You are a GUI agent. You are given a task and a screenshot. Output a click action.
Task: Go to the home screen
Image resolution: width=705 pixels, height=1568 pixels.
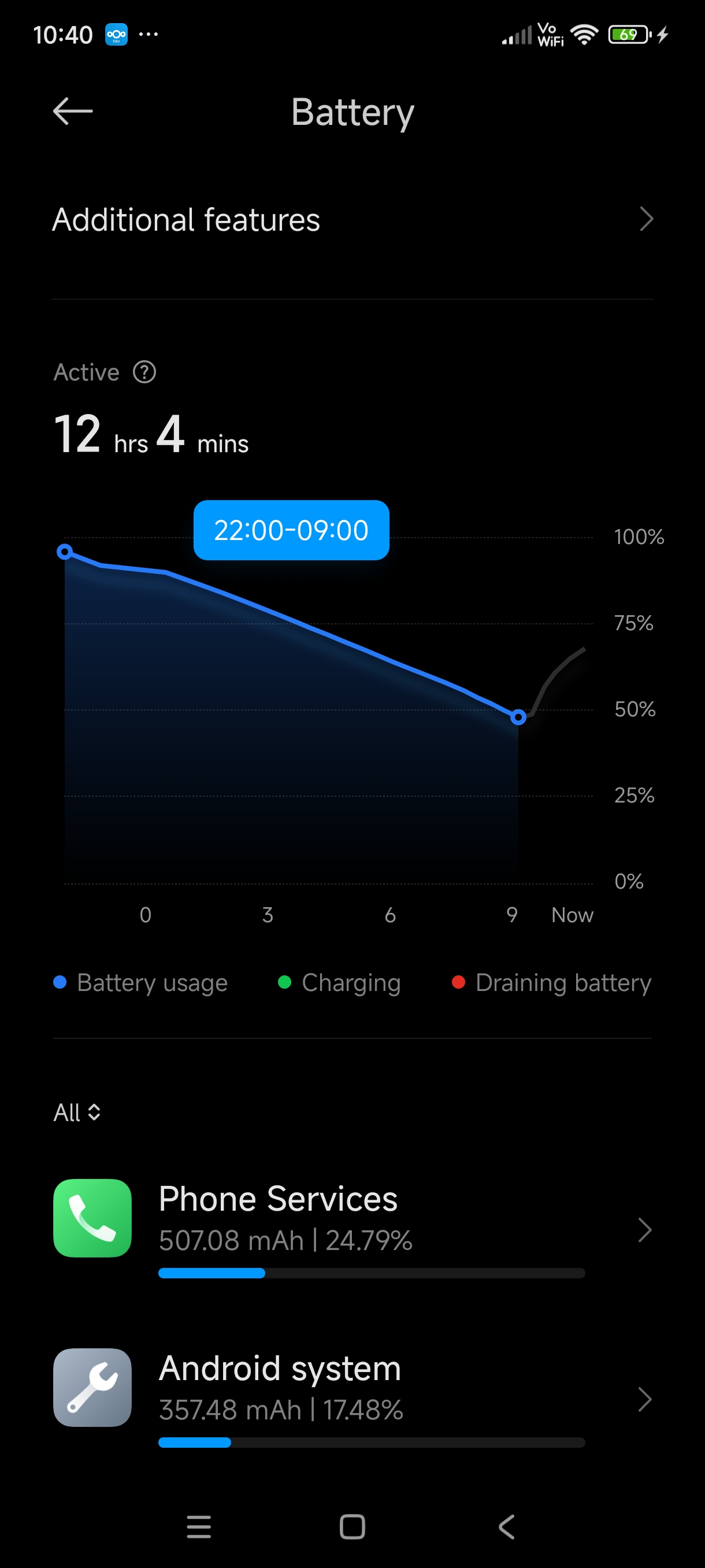pos(352,1526)
